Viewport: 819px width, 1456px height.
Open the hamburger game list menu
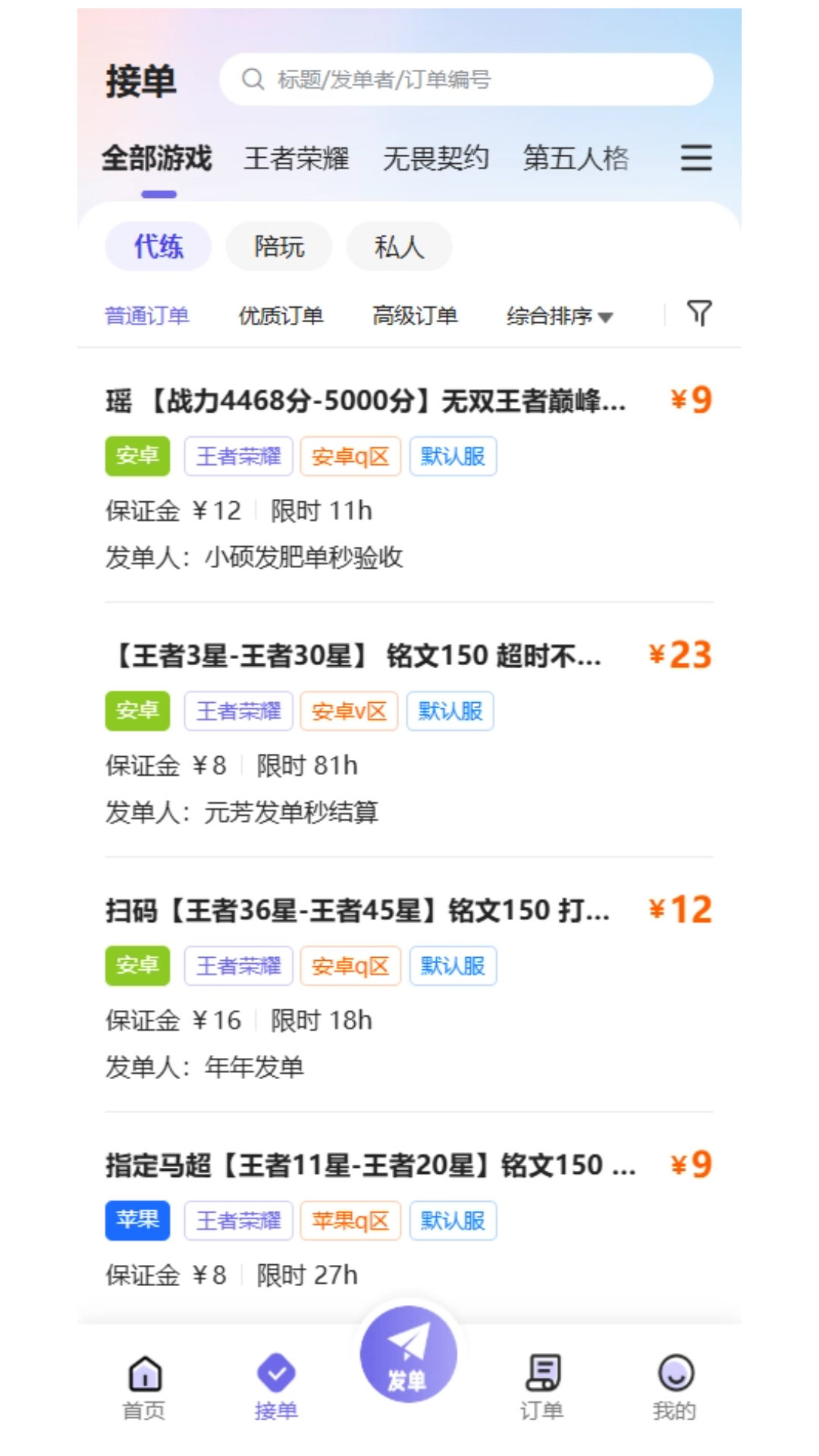695,159
